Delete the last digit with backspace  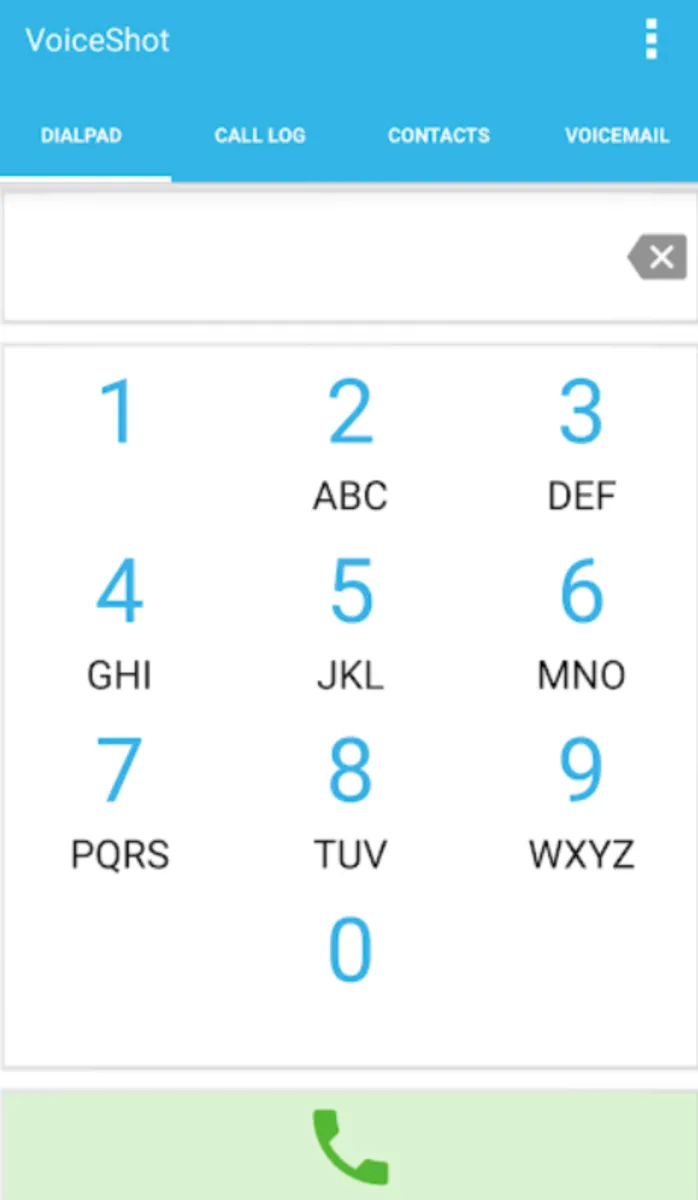point(658,258)
